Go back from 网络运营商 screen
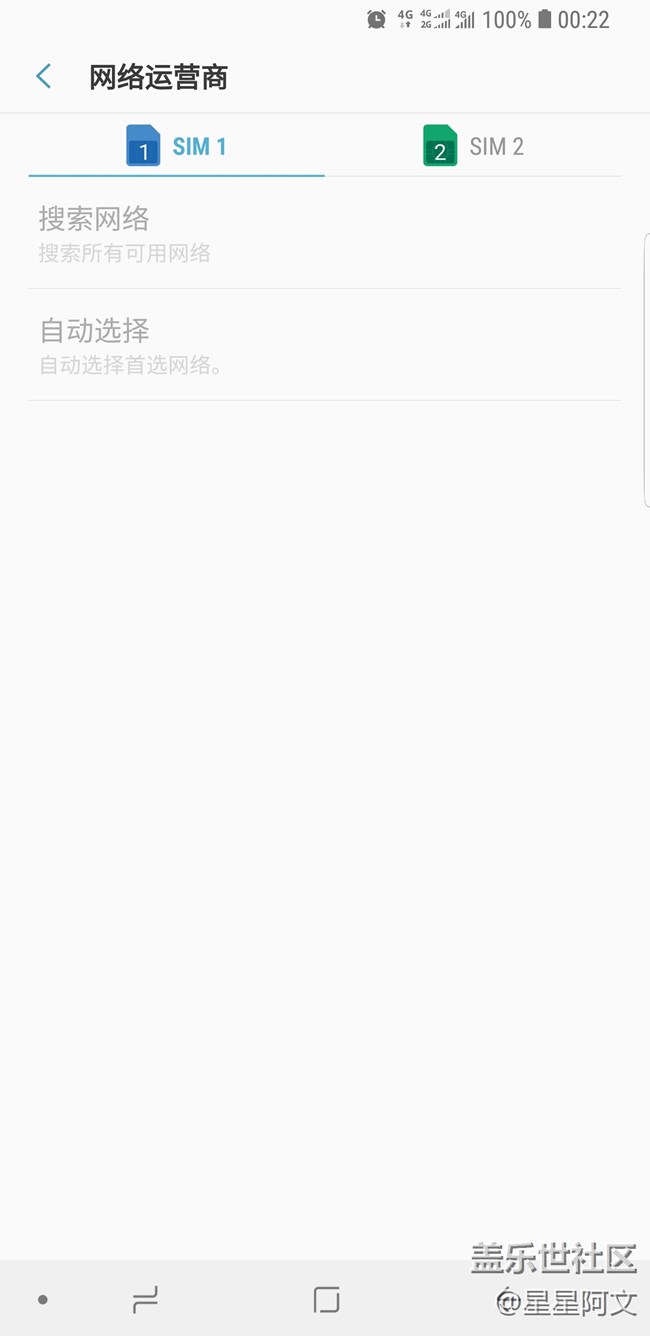The width and height of the screenshot is (650, 1336). pyautogui.click(x=43, y=76)
